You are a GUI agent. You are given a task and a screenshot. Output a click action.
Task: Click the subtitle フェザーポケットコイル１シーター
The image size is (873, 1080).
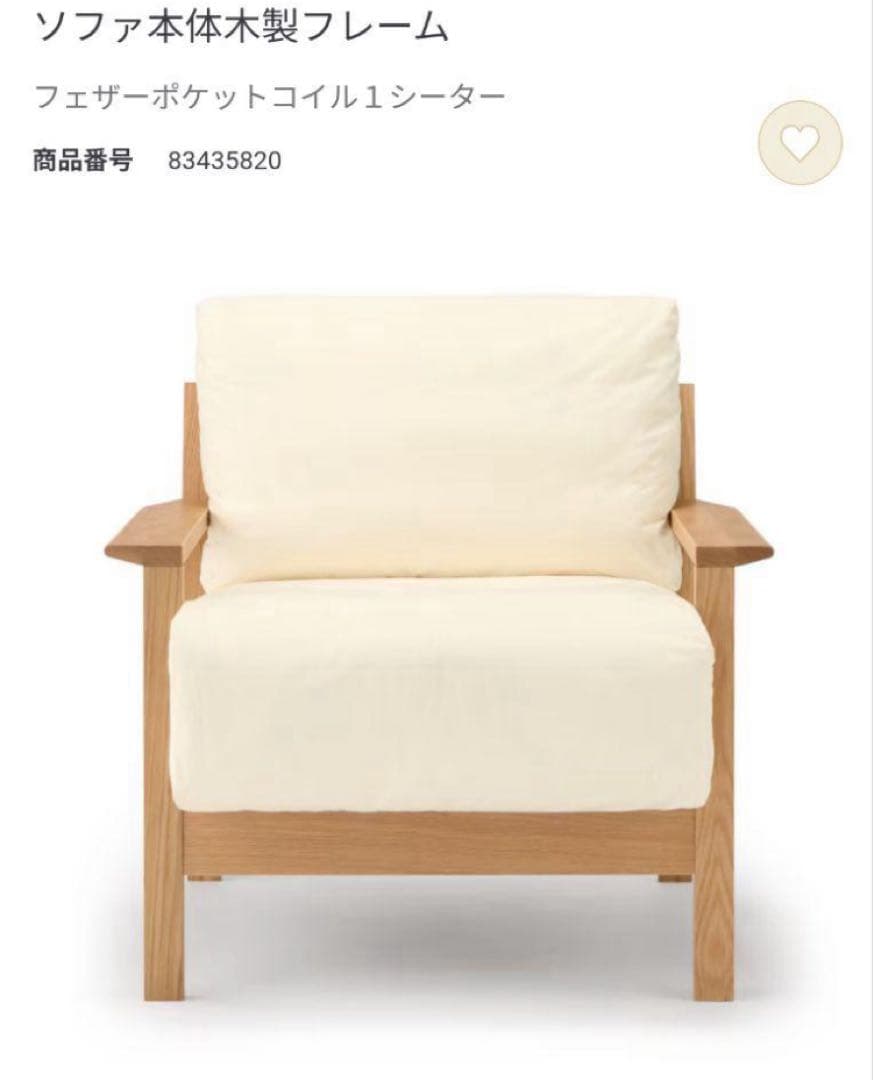pos(268,95)
